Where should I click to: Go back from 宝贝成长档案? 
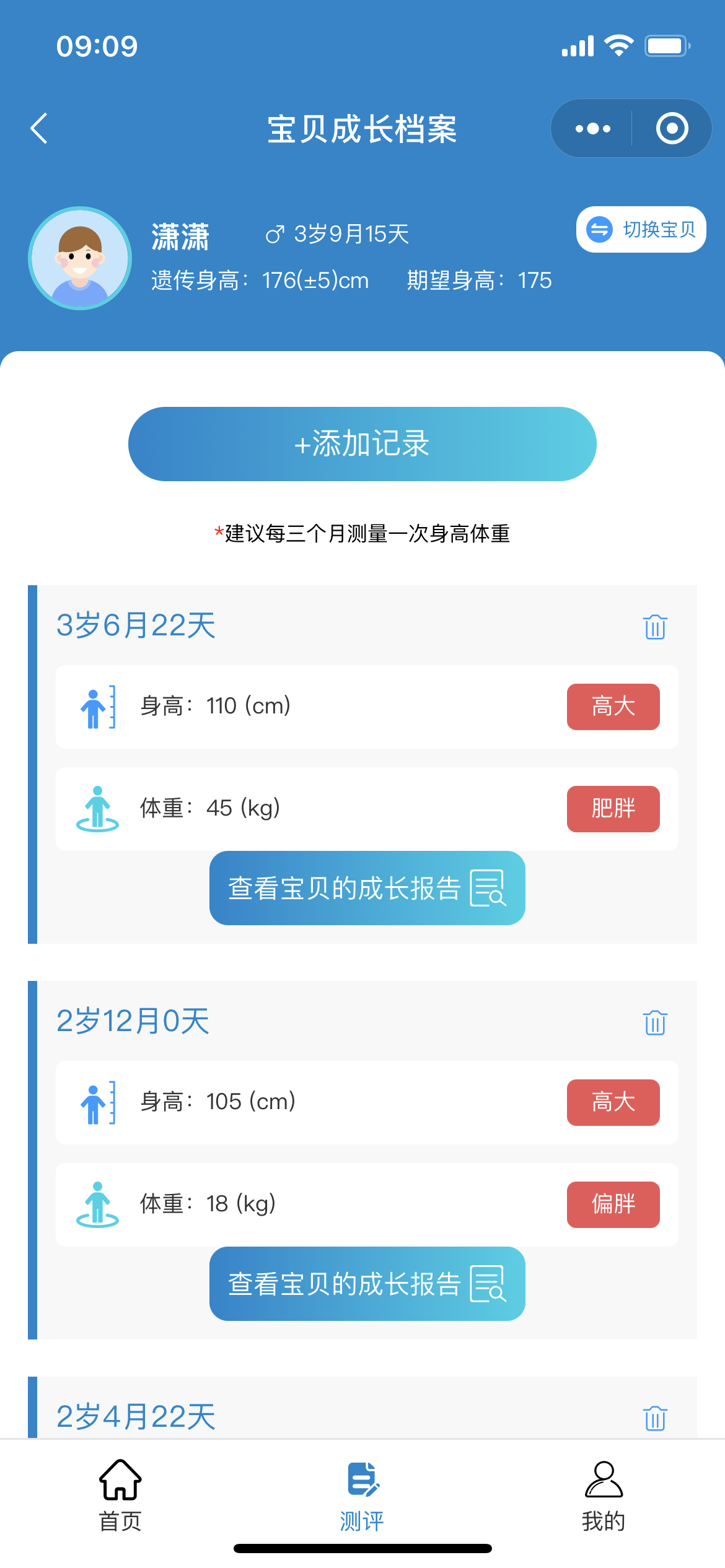tap(39, 129)
